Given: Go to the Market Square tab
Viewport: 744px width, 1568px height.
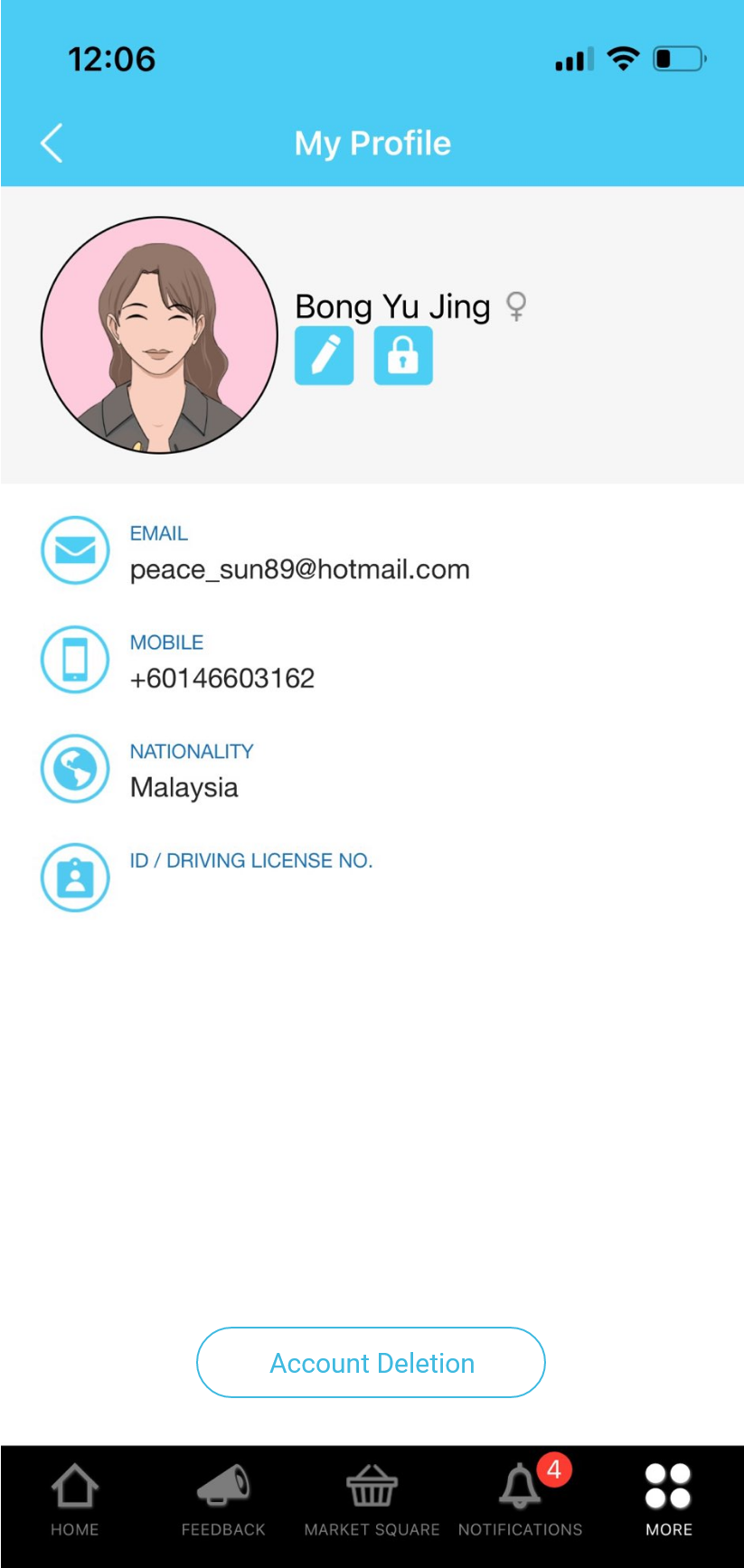Looking at the screenshot, I should coord(372,1500).
